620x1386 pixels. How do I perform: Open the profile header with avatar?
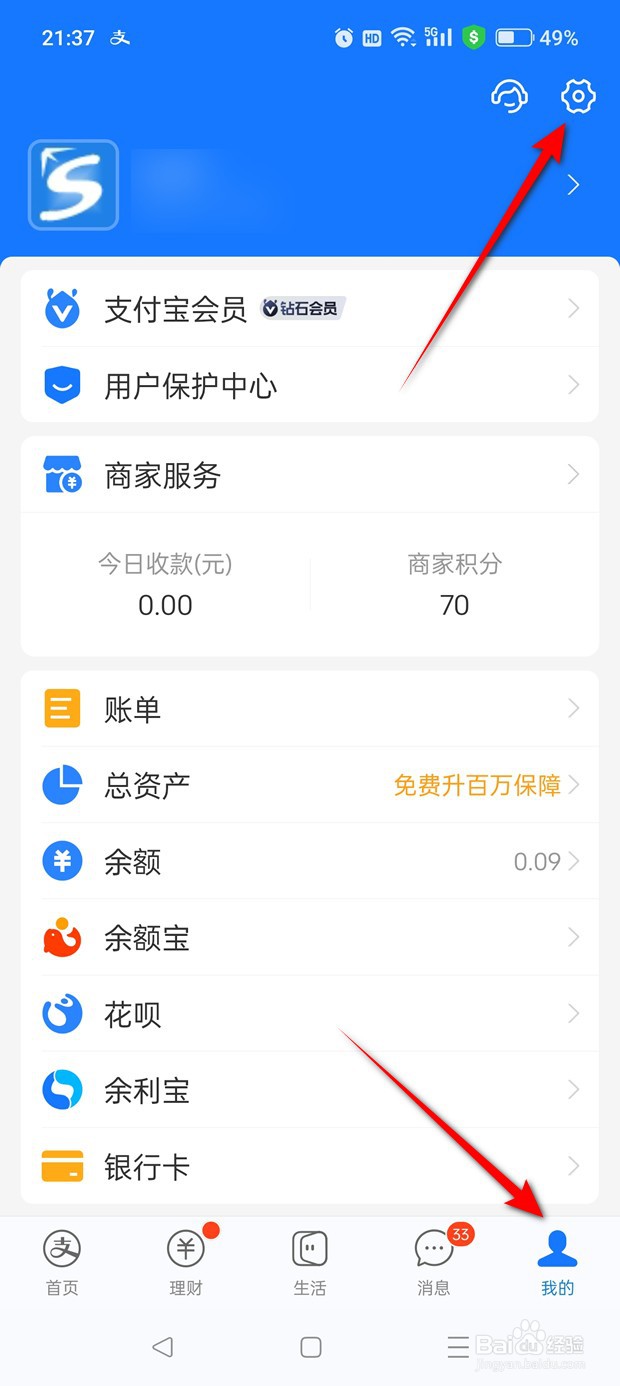pyautogui.click(x=310, y=185)
